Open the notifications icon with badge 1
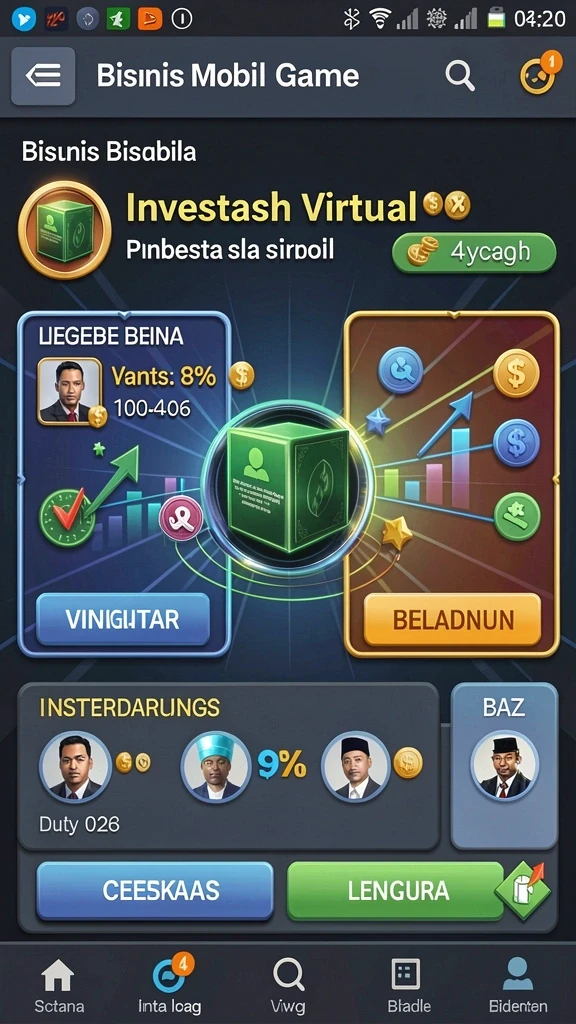The image size is (576, 1024). tap(539, 74)
